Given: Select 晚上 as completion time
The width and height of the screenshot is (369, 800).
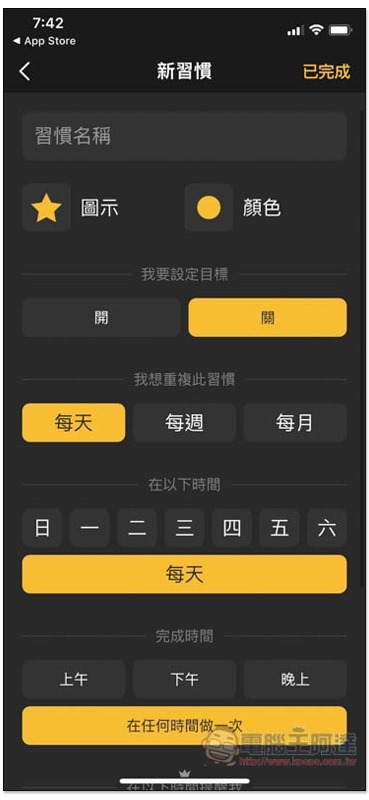Looking at the screenshot, I should 295,680.
